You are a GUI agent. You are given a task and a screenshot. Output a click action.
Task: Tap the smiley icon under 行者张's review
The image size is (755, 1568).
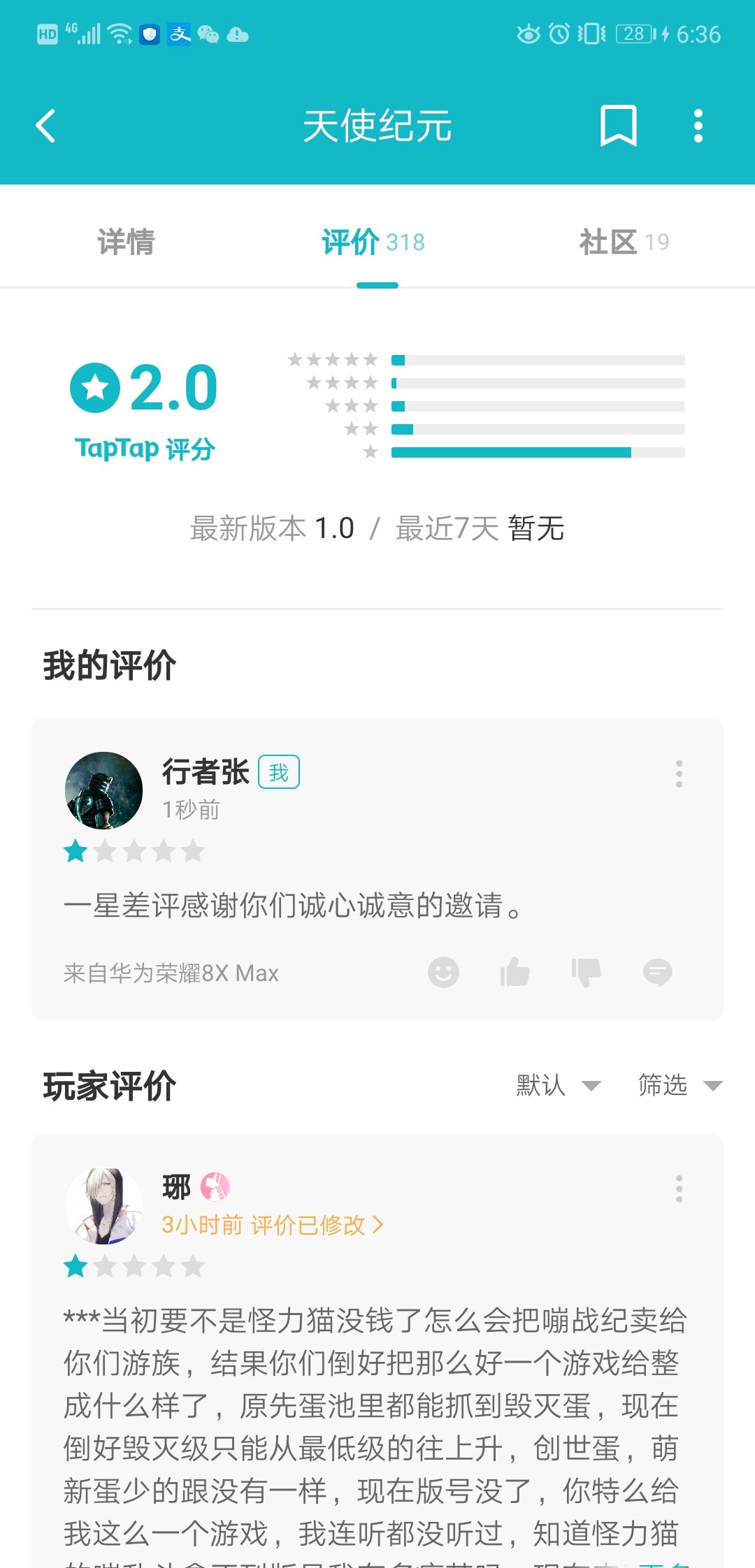point(443,972)
